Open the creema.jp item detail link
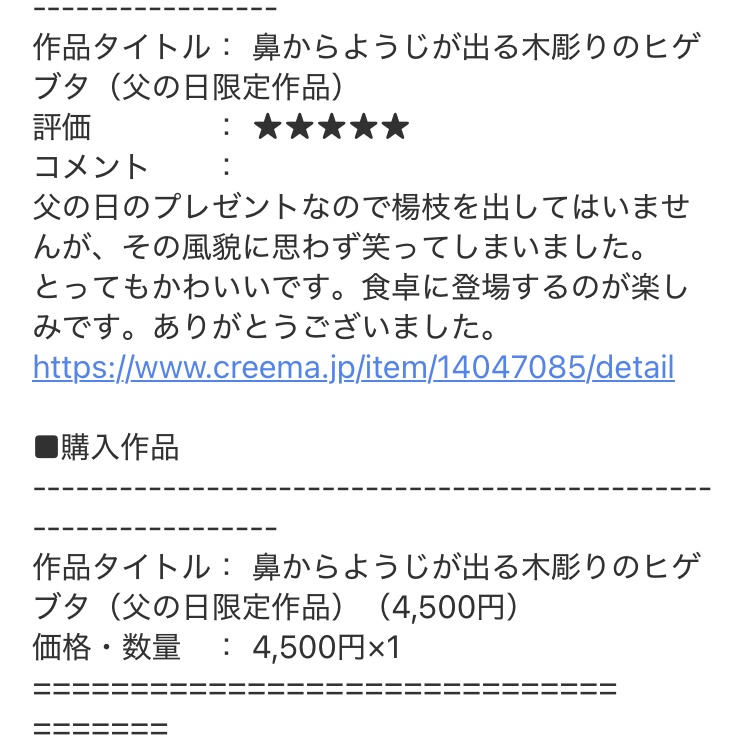 point(353,368)
